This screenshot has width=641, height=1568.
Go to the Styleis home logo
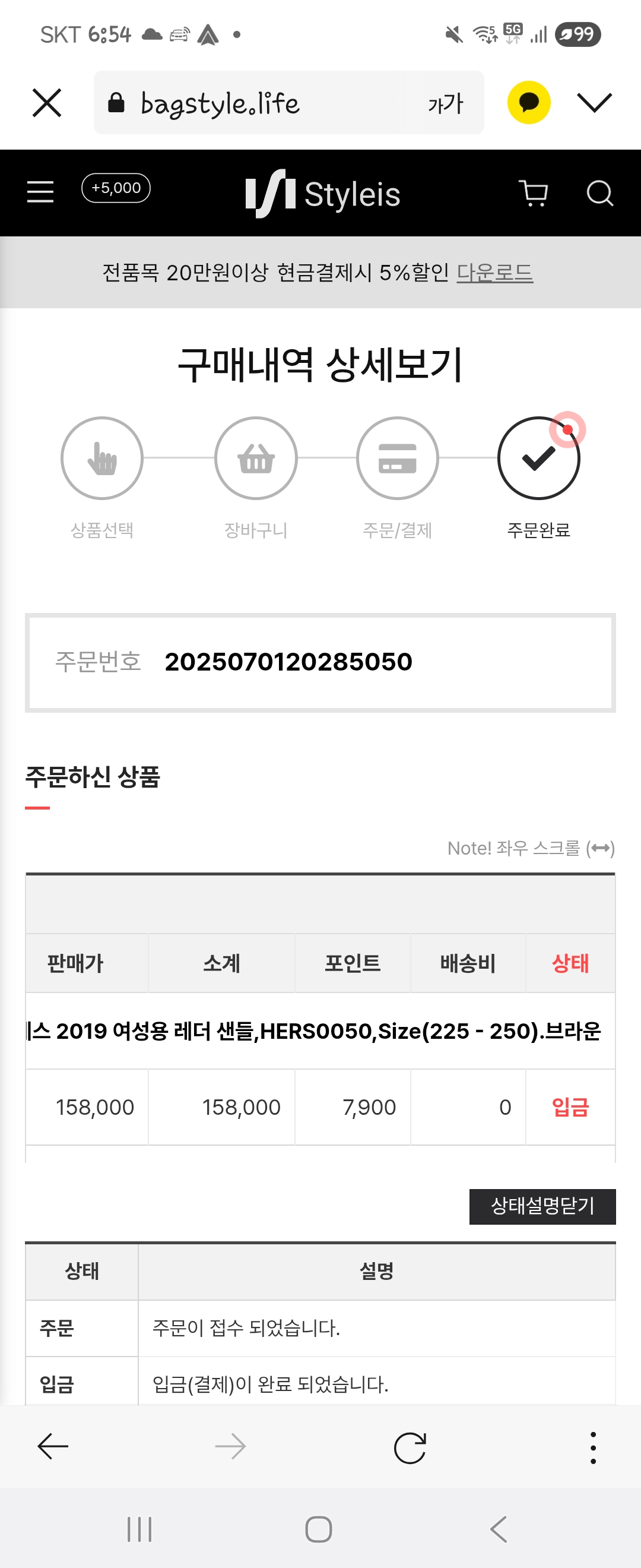coord(322,194)
